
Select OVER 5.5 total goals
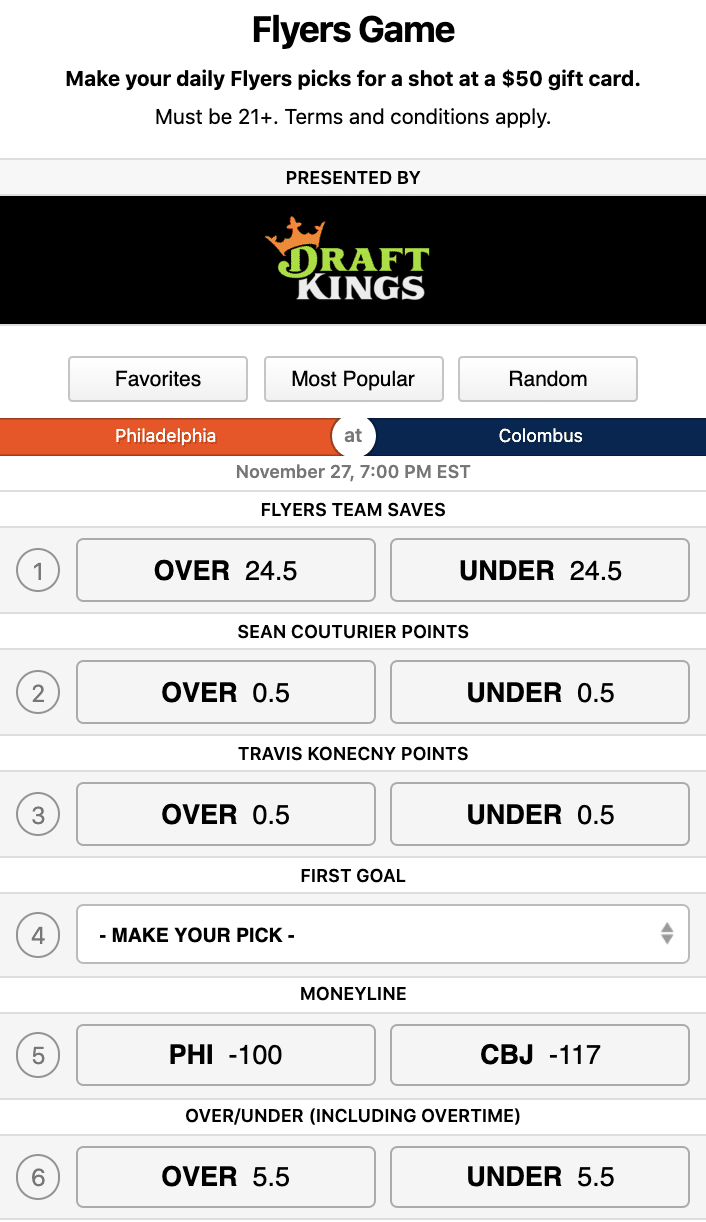pyautogui.click(x=226, y=1176)
